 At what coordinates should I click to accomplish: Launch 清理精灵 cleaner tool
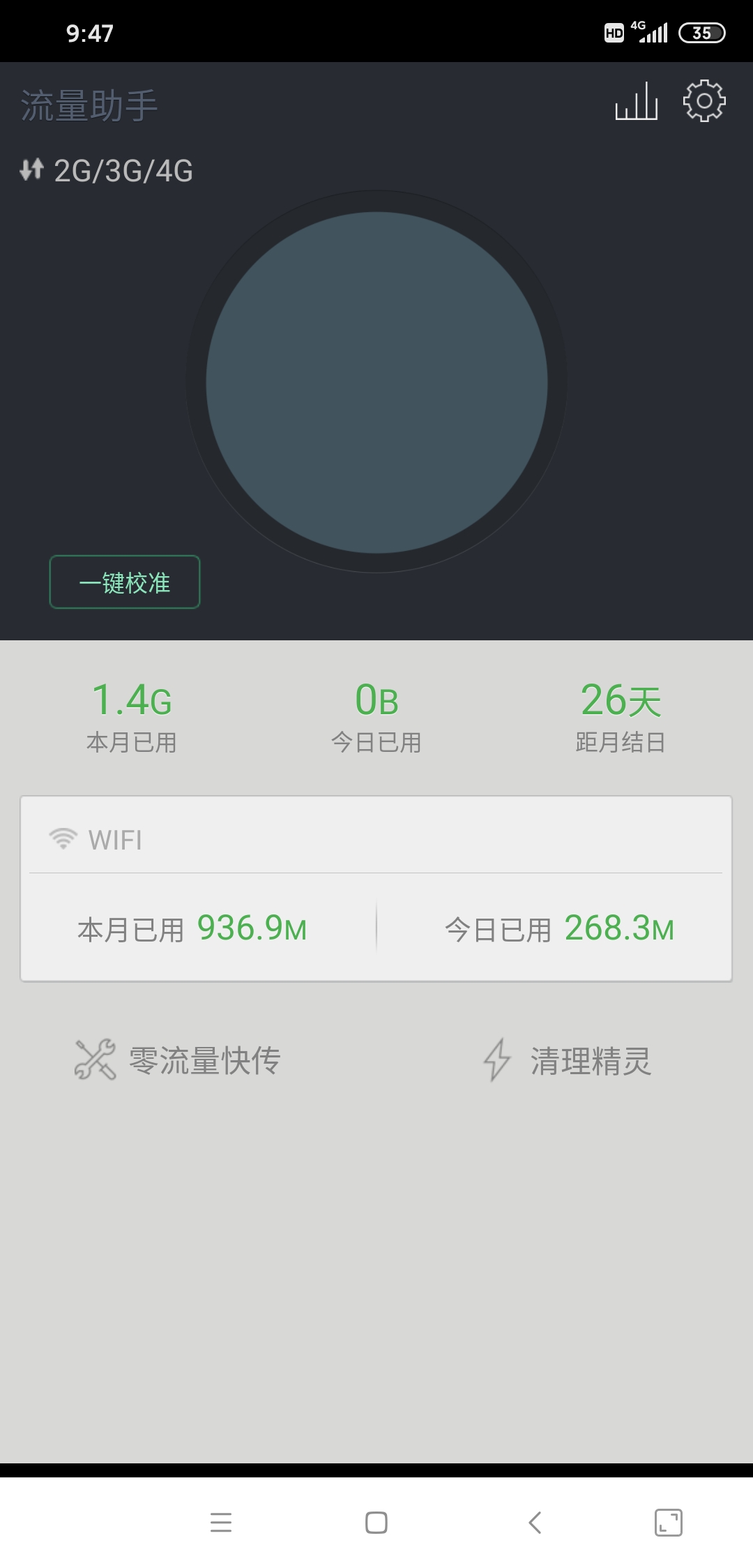568,1060
